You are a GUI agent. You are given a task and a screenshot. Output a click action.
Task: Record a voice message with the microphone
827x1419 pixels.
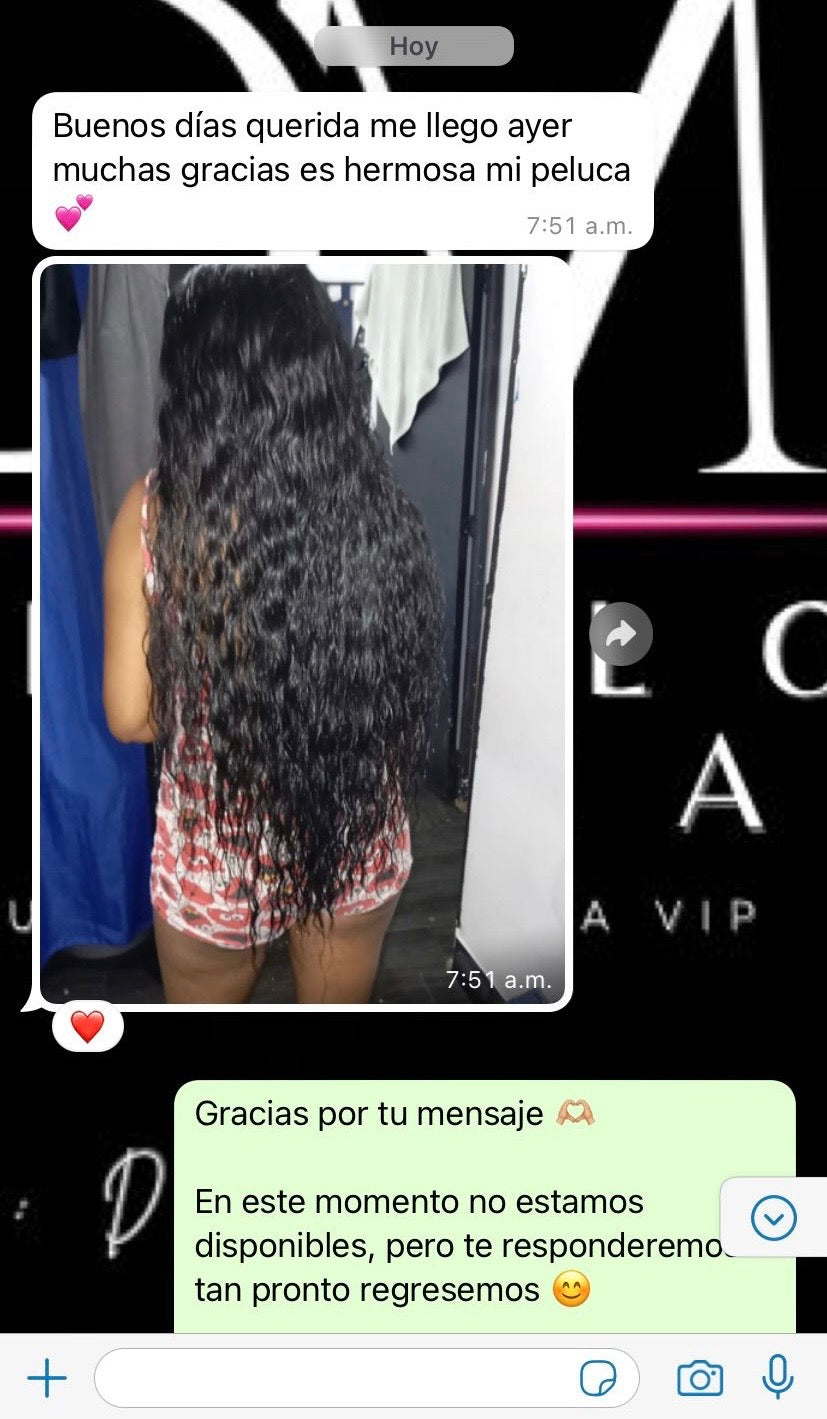pos(777,1378)
